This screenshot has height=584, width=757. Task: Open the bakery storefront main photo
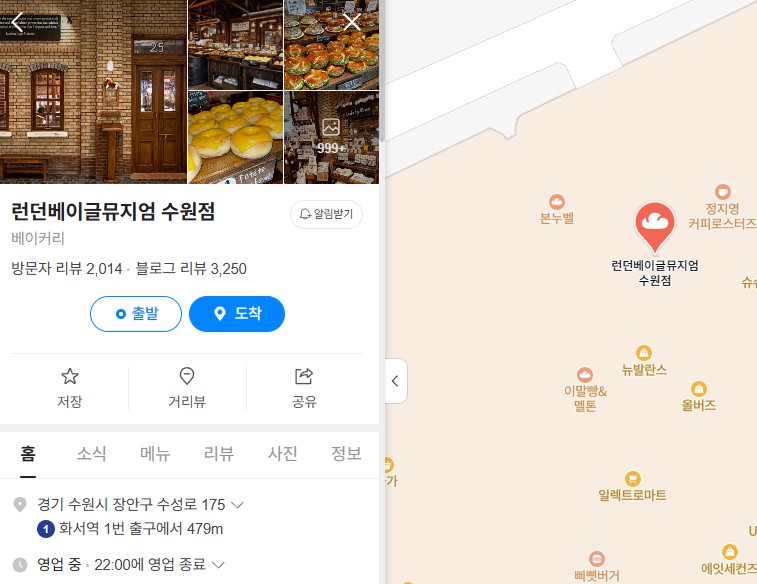pos(93,92)
